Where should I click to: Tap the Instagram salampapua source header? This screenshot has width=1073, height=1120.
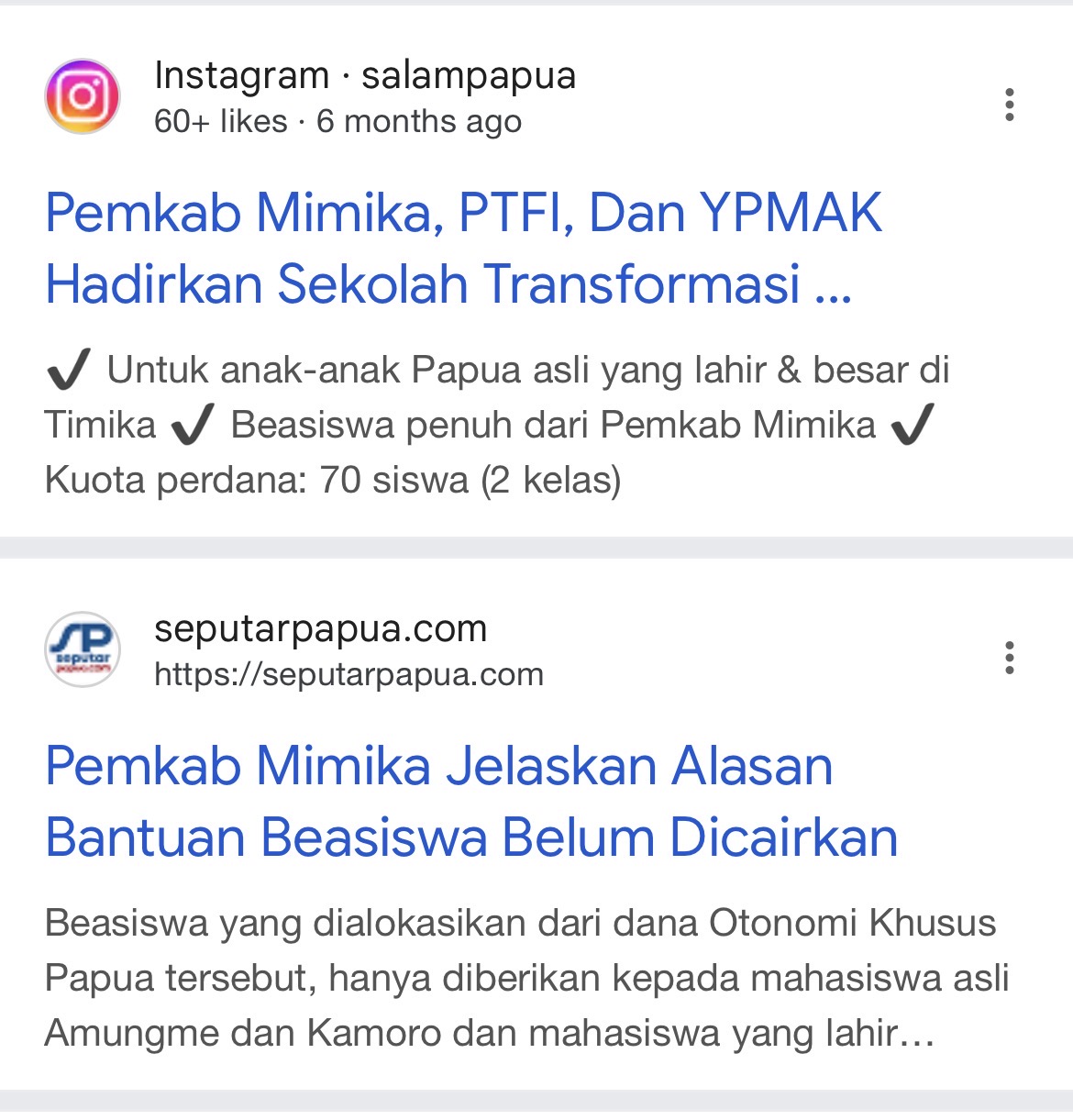pyautogui.click(x=364, y=77)
